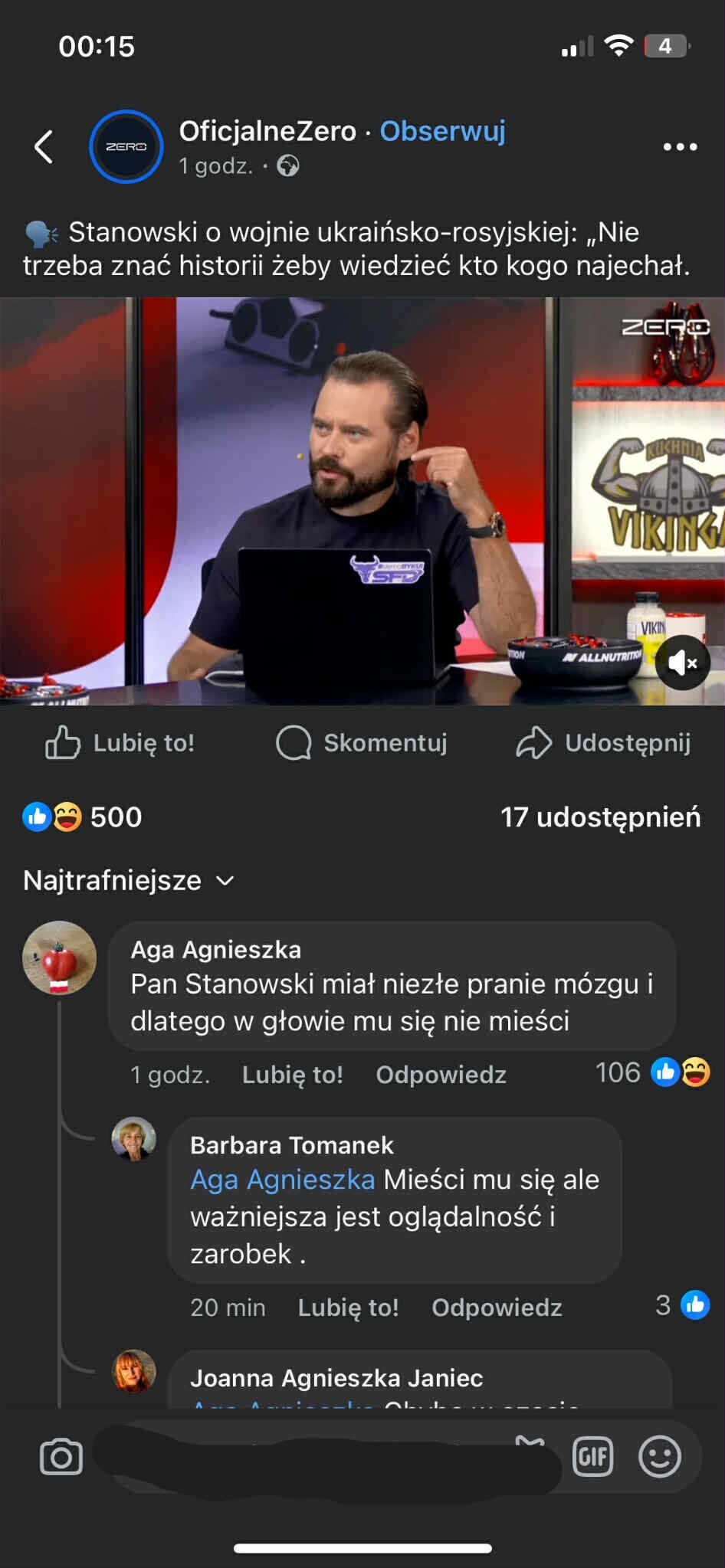This screenshot has width=725, height=1568.
Task: Open the post's three-dot options menu
Action: (x=680, y=146)
